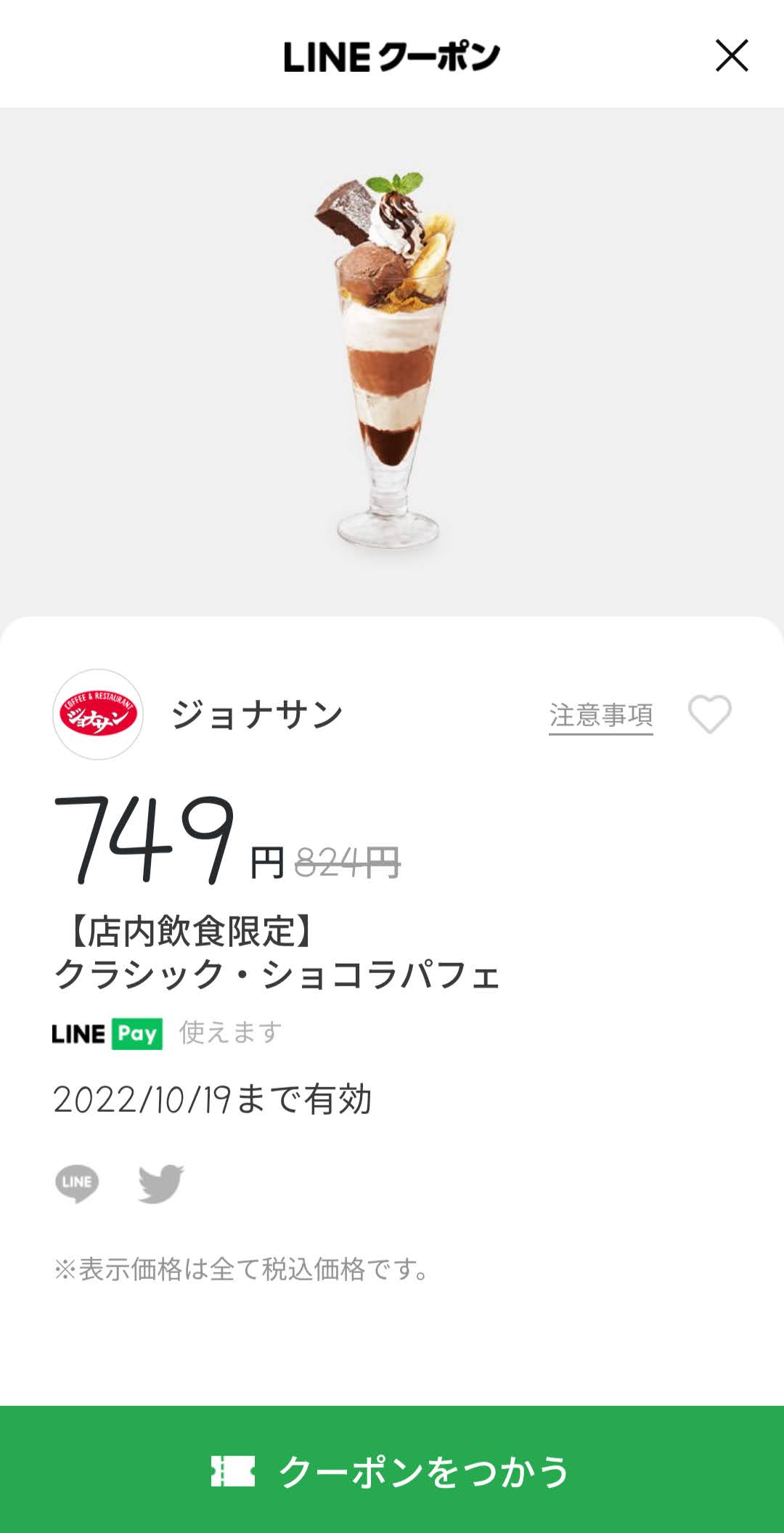This screenshot has height=1533, width=784.
Task: Share the coupon on Twitter
Action: click(x=161, y=1183)
